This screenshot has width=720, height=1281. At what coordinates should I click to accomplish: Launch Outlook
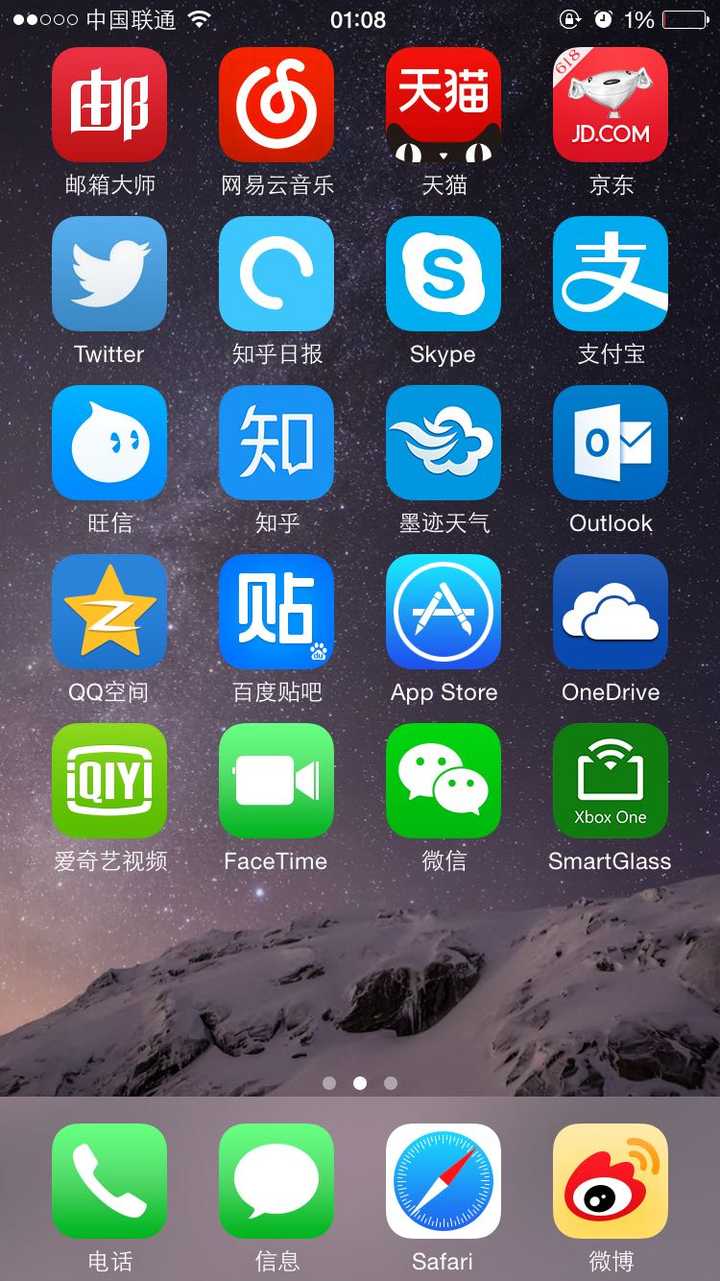(610, 442)
